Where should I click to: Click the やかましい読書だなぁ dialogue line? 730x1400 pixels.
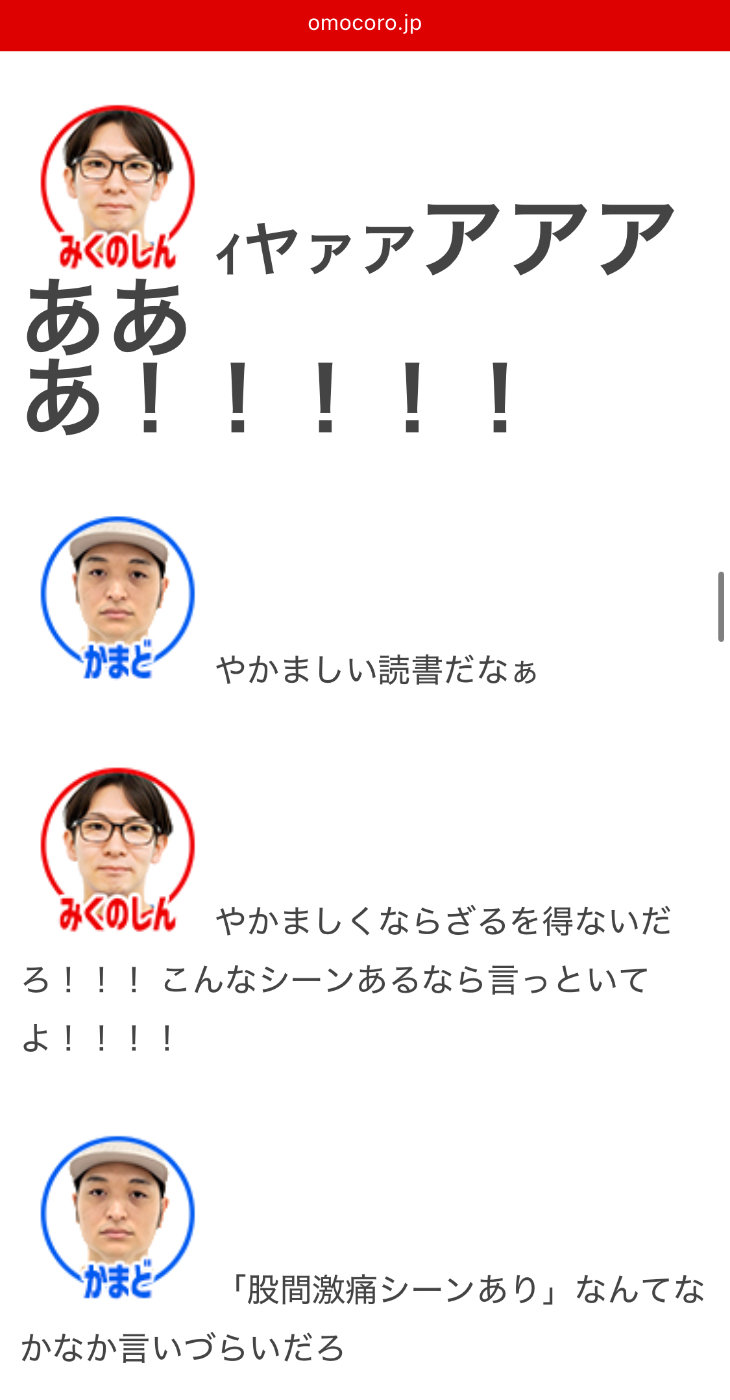pyautogui.click(x=376, y=672)
